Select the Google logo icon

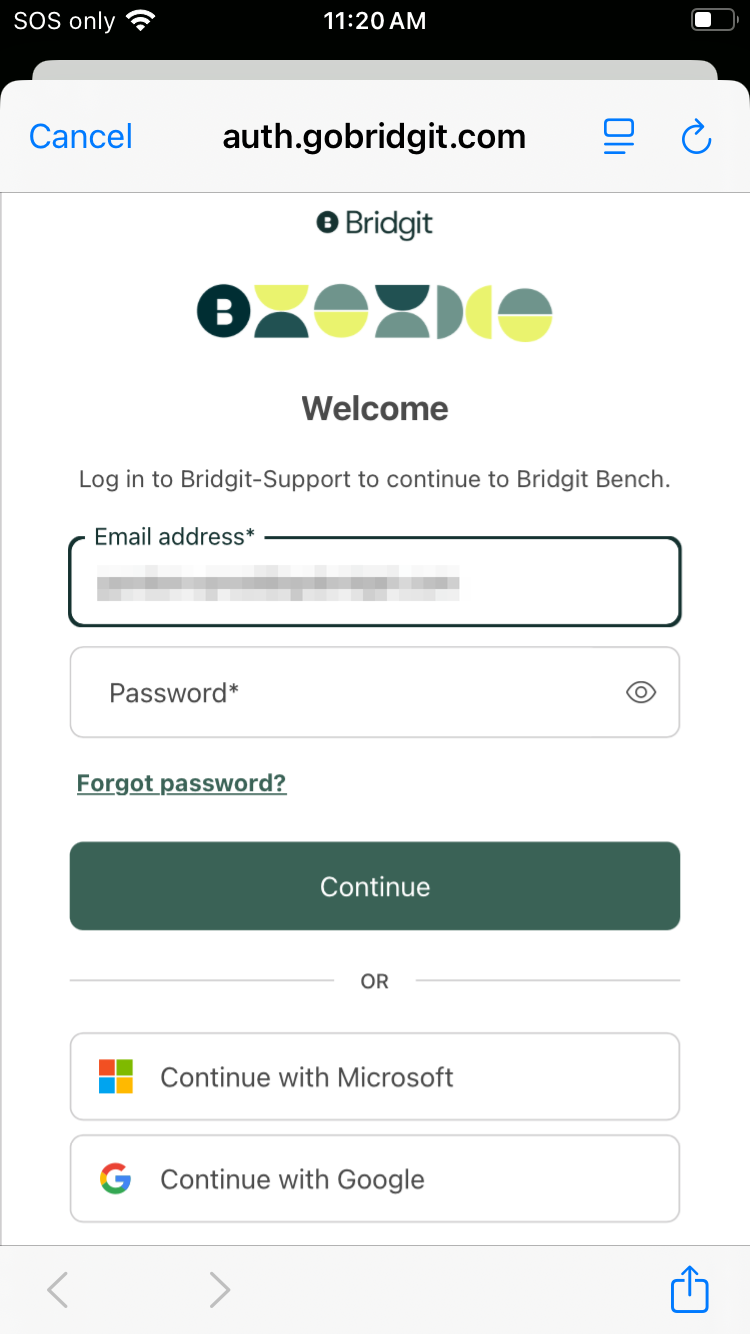[117, 1179]
